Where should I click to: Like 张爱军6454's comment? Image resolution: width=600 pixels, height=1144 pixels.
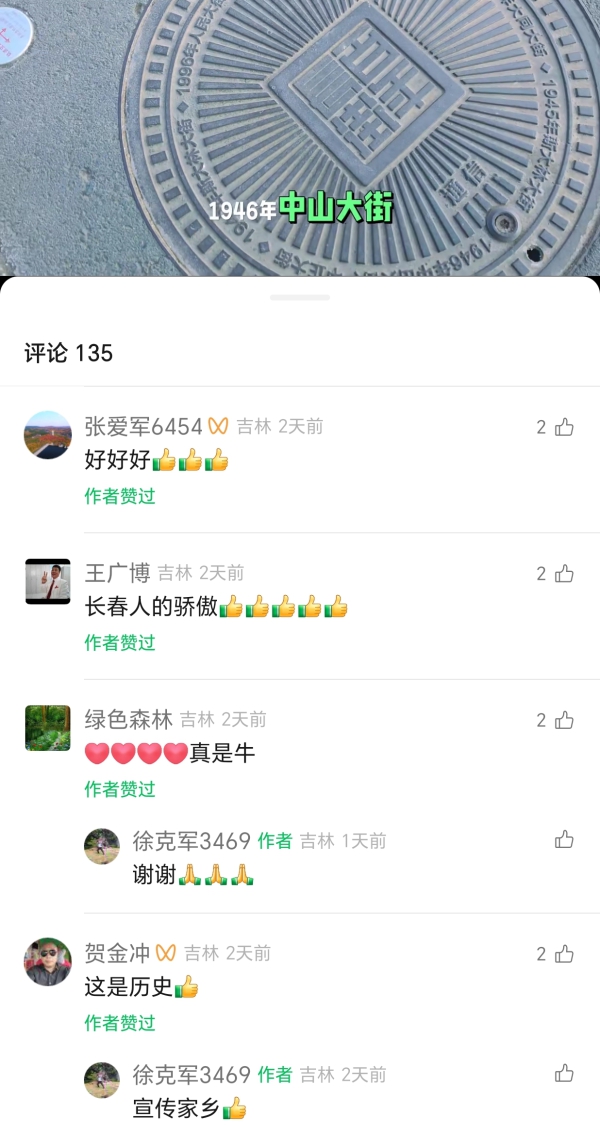[564, 427]
